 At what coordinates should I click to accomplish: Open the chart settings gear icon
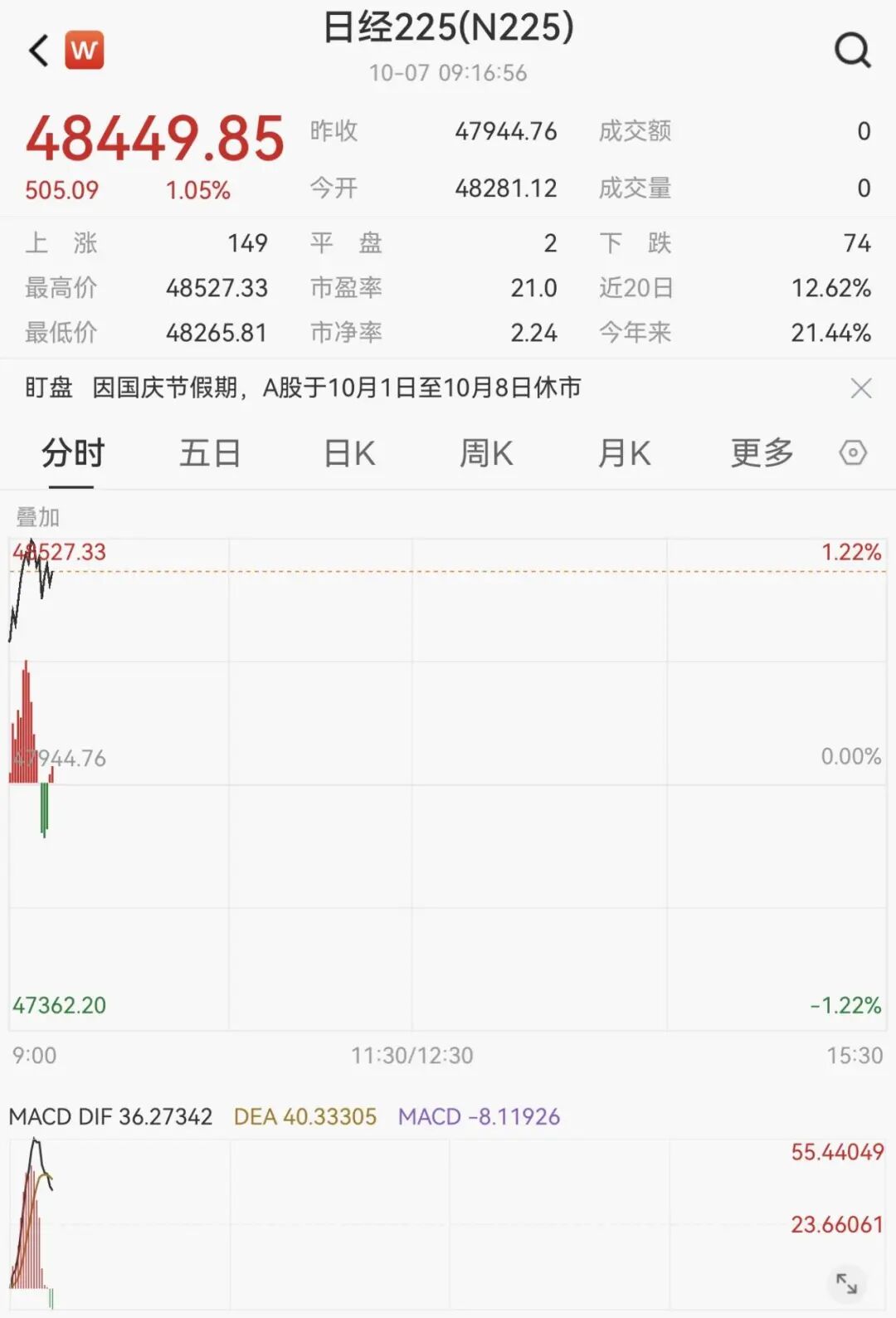point(853,453)
